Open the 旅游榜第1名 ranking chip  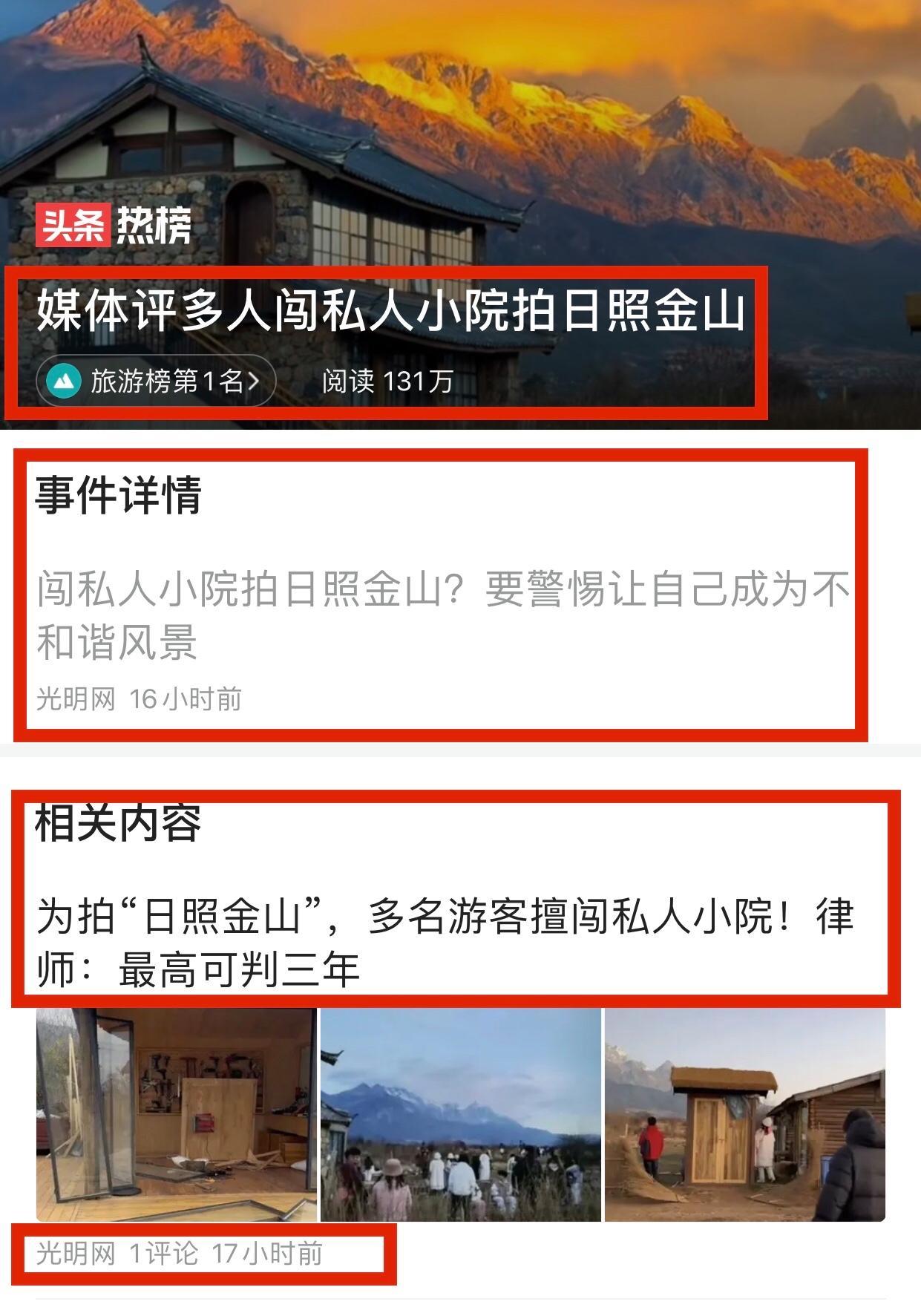click(156, 382)
